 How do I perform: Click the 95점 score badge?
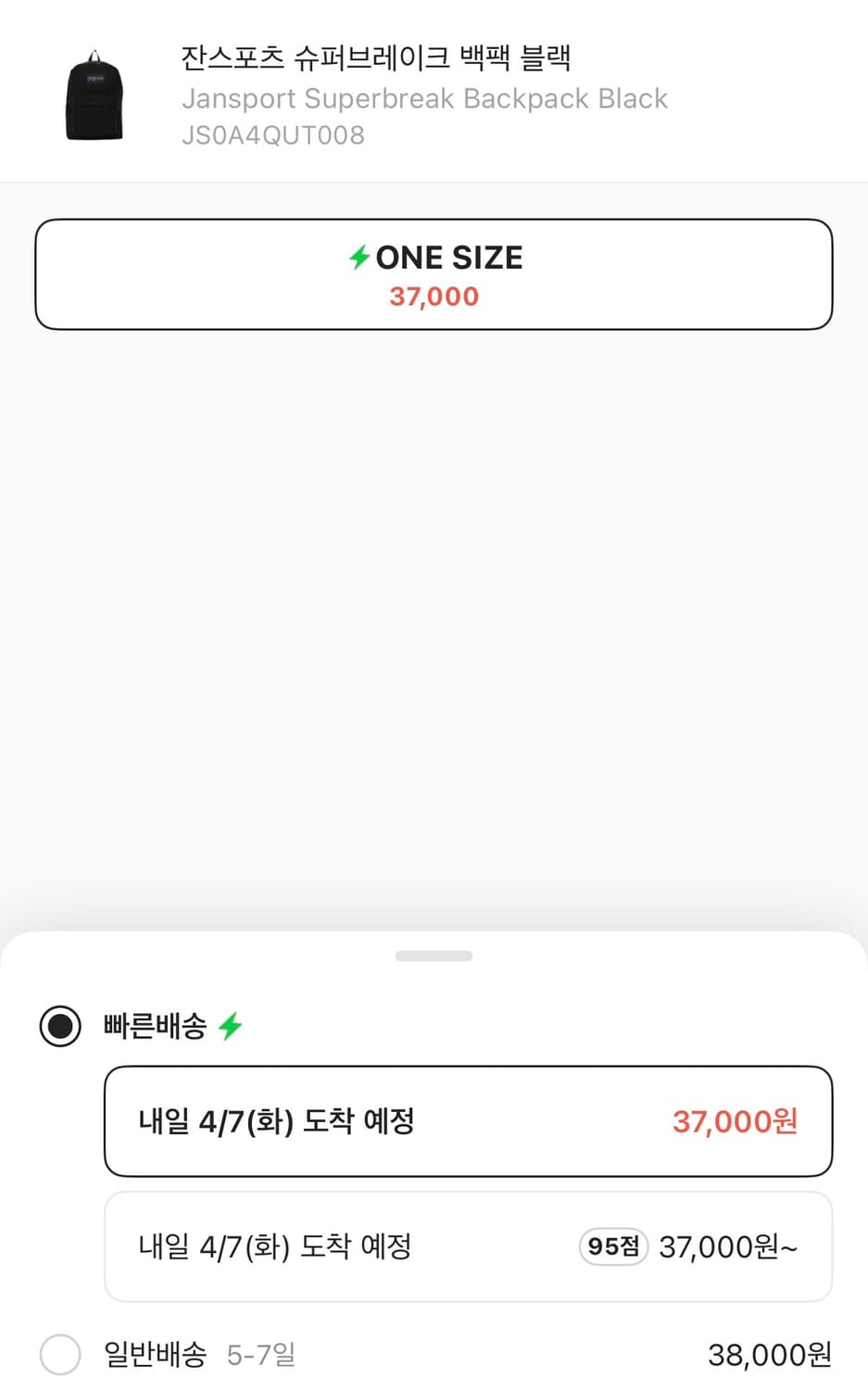pyautogui.click(x=611, y=1247)
